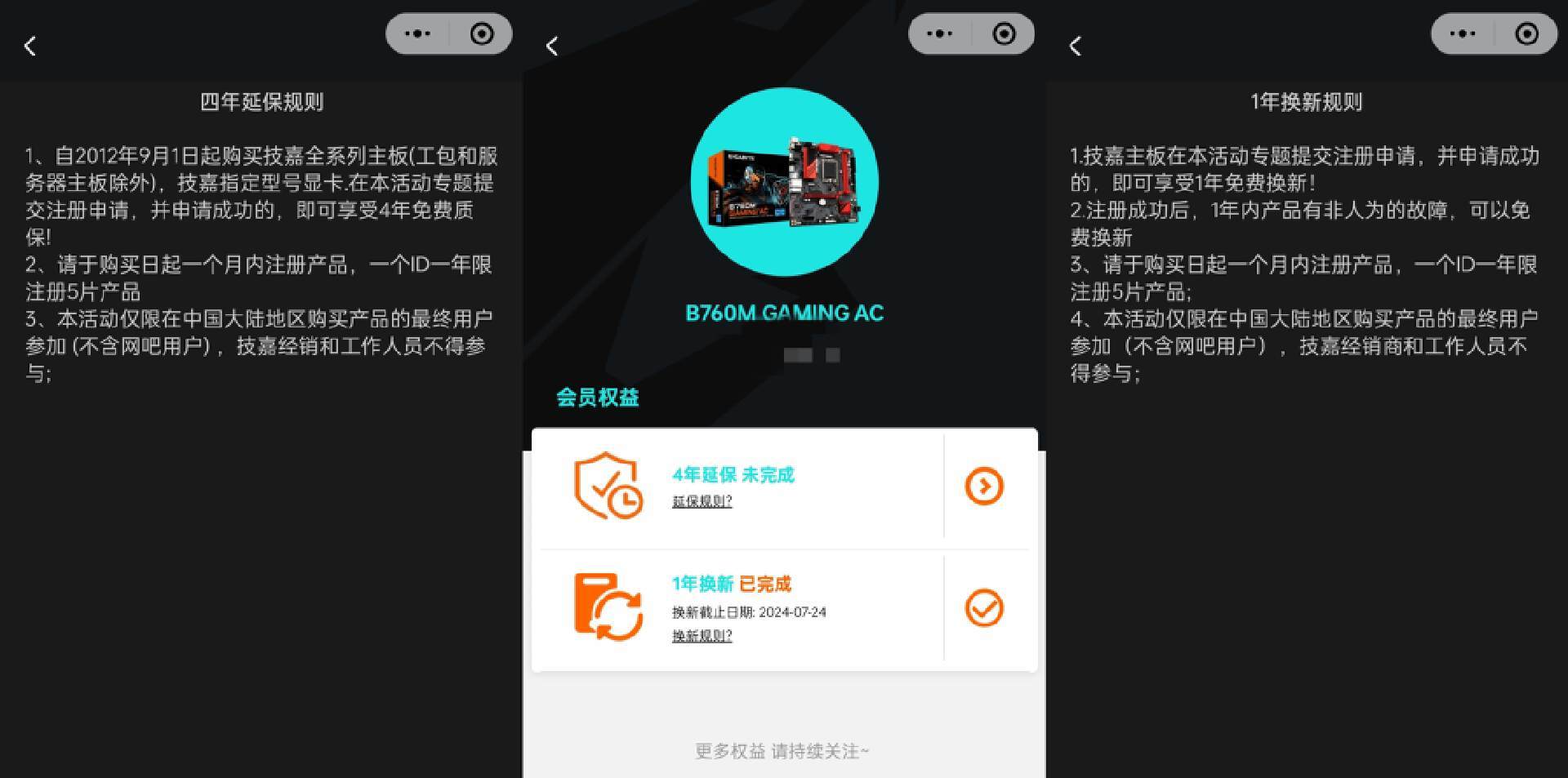This screenshot has width=1568, height=778.
Task: Close the mini program on 1年换新规则 page
Action: [x=1526, y=34]
